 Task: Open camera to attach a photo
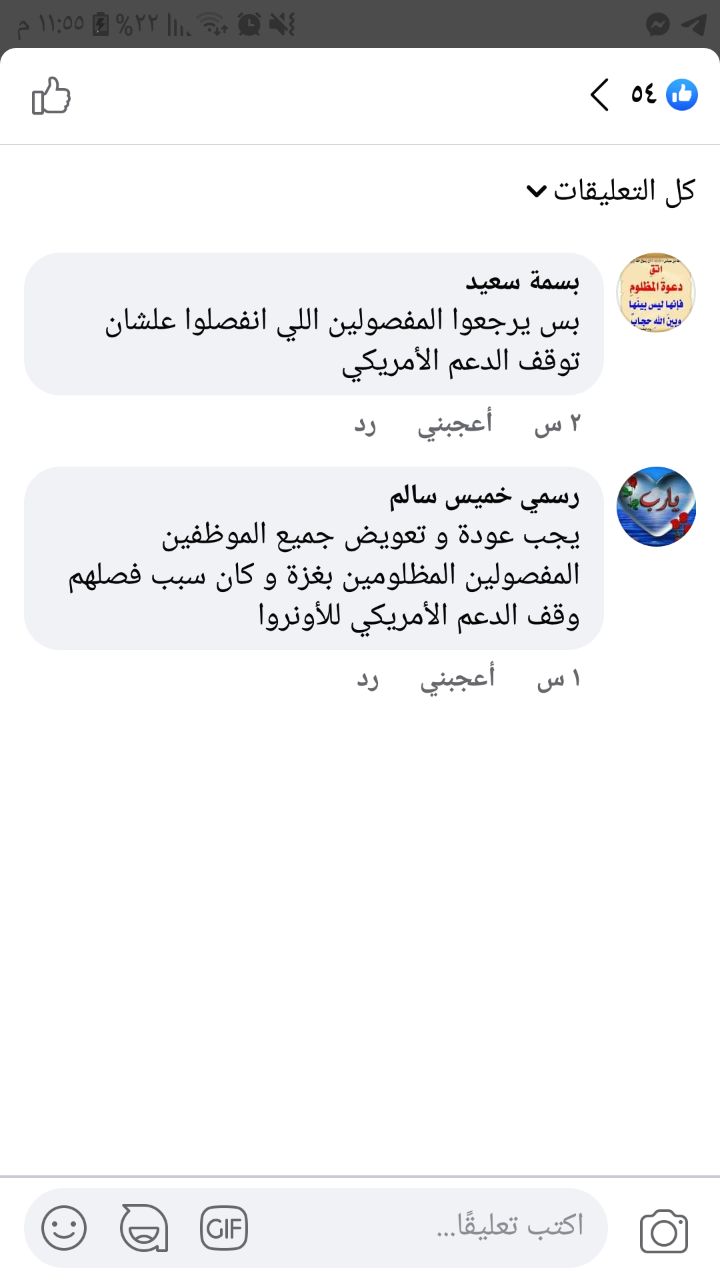click(664, 1231)
